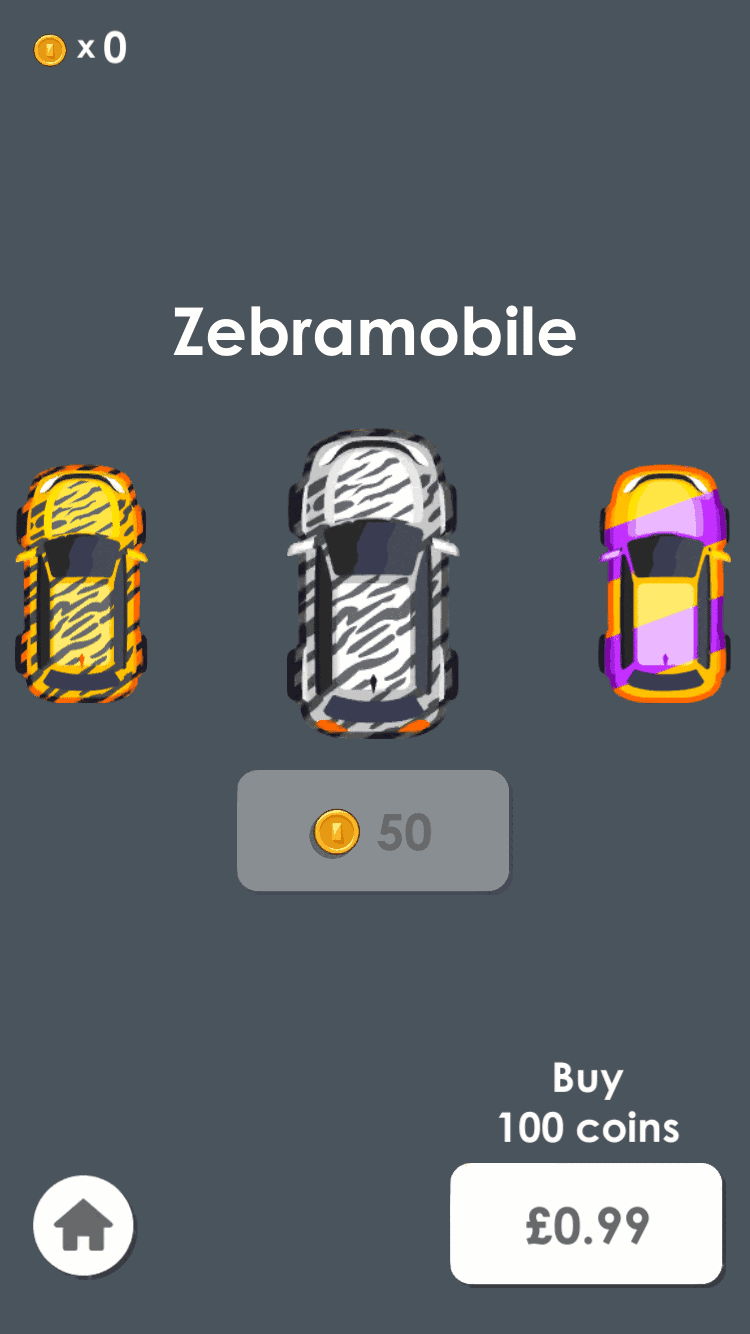Select the tiger-striped orange car
Screen dimensions: 750x1334
coord(81,585)
